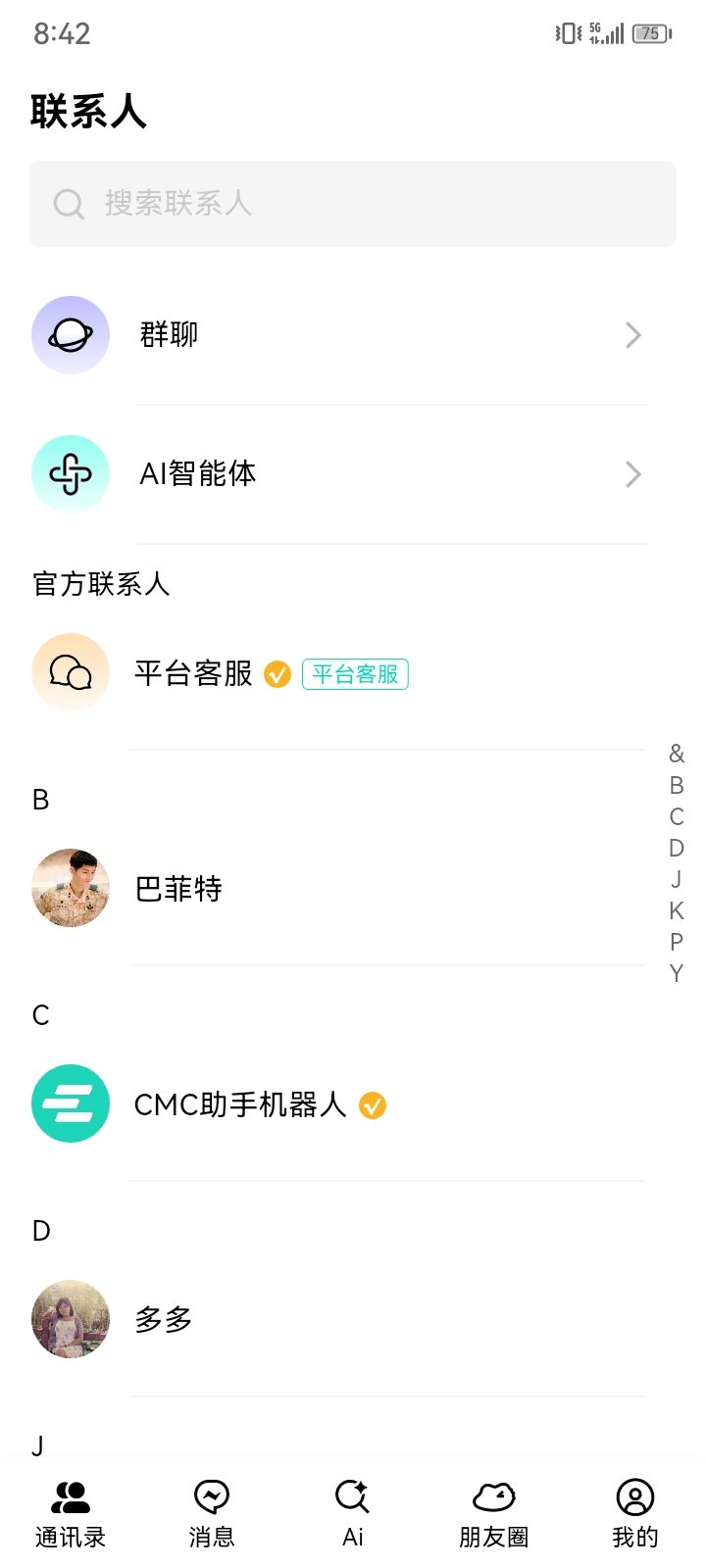
Task: Click the verified badge next to CMC助手机器人
Action: [372, 1105]
